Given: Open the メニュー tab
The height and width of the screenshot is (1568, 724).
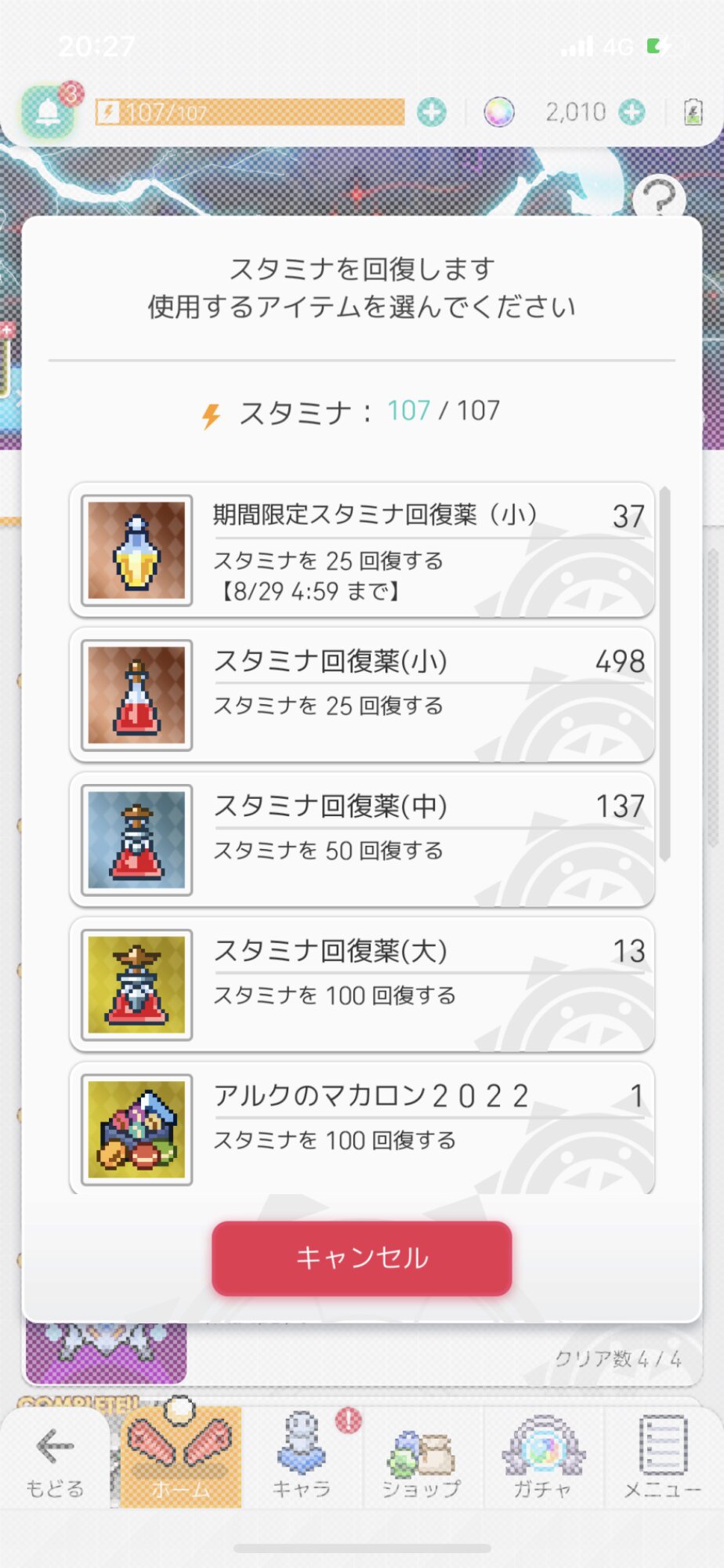Looking at the screenshot, I should [x=663, y=1457].
